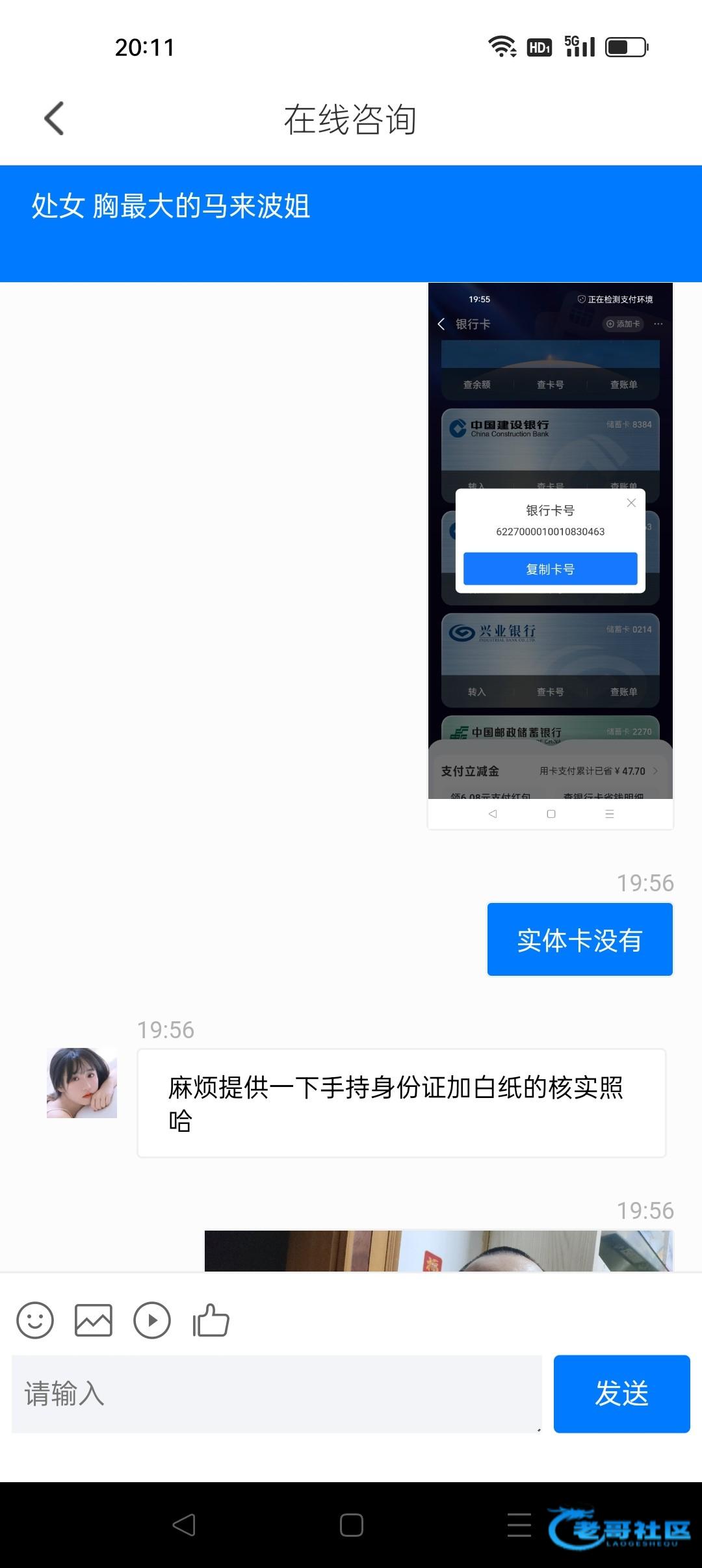Focus the 请输入 message field
This screenshot has width=702, height=1568.
pos(276,1394)
